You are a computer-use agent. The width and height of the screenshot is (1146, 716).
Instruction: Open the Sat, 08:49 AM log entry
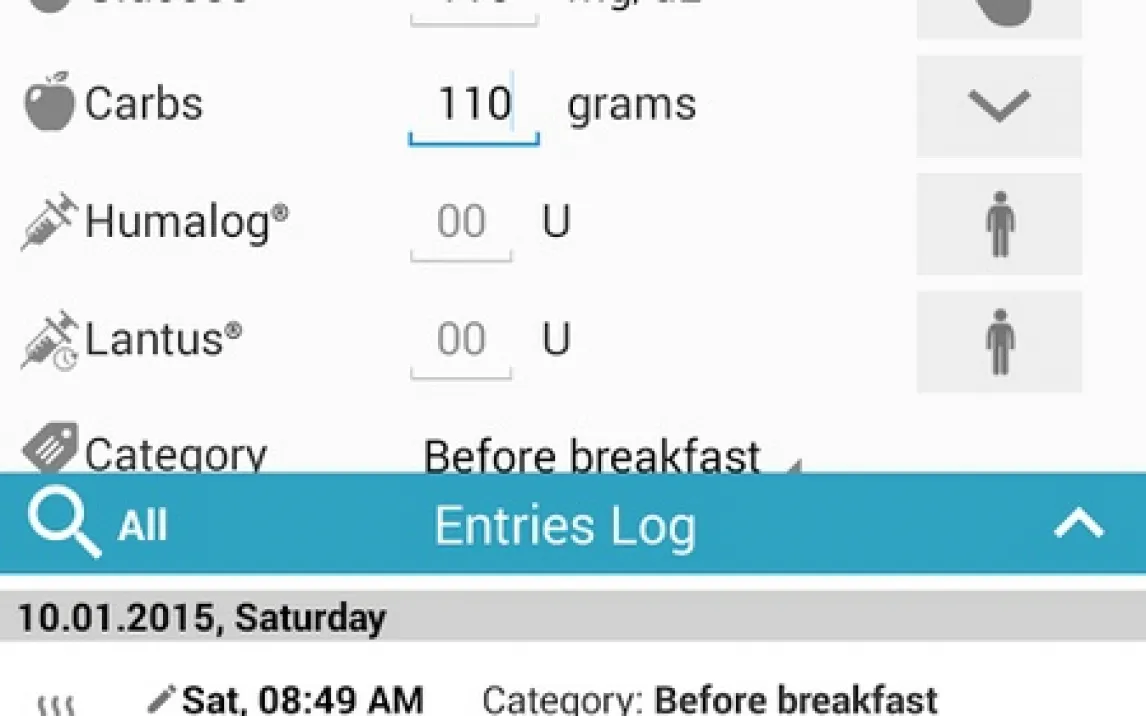[x=302, y=699]
